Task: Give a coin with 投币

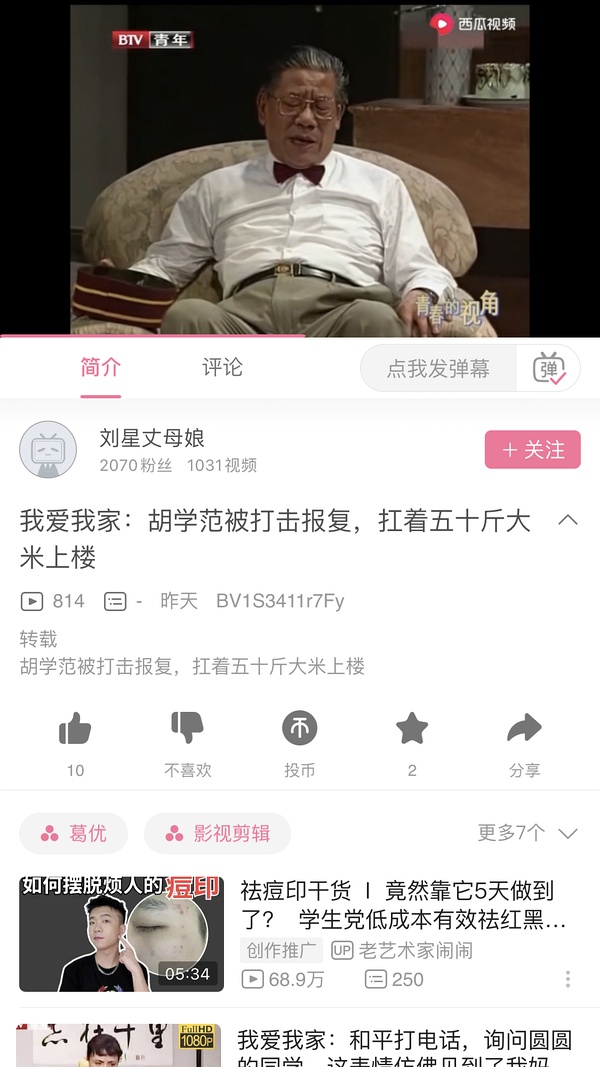Action: tap(299, 730)
